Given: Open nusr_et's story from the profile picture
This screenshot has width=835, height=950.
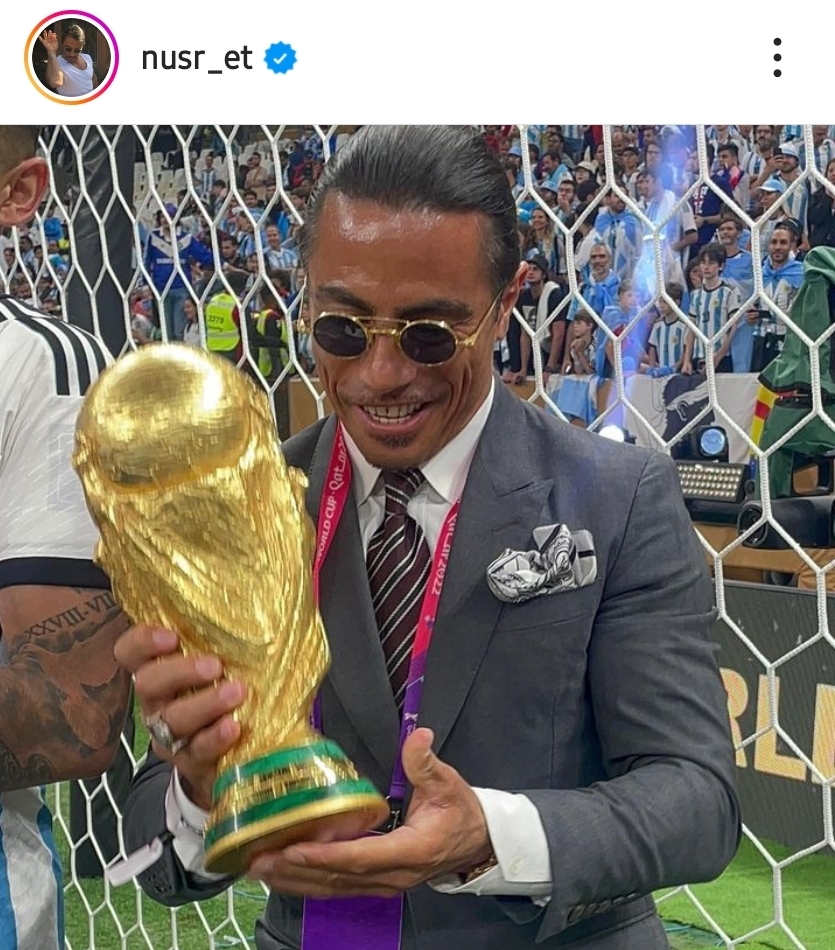Looking at the screenshot, I should click(x=71, y=58).
